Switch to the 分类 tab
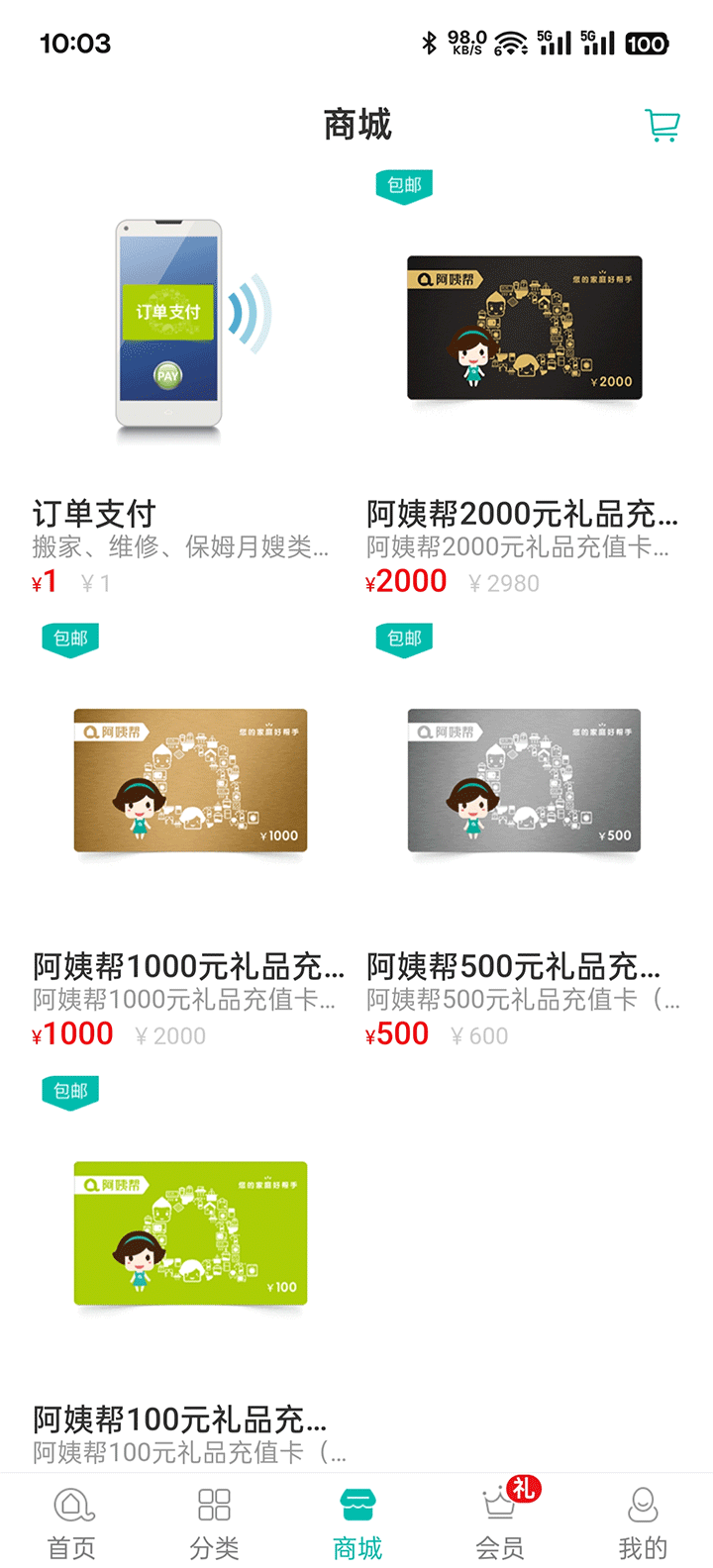The image size is (713, 1568). (214, 1522)
